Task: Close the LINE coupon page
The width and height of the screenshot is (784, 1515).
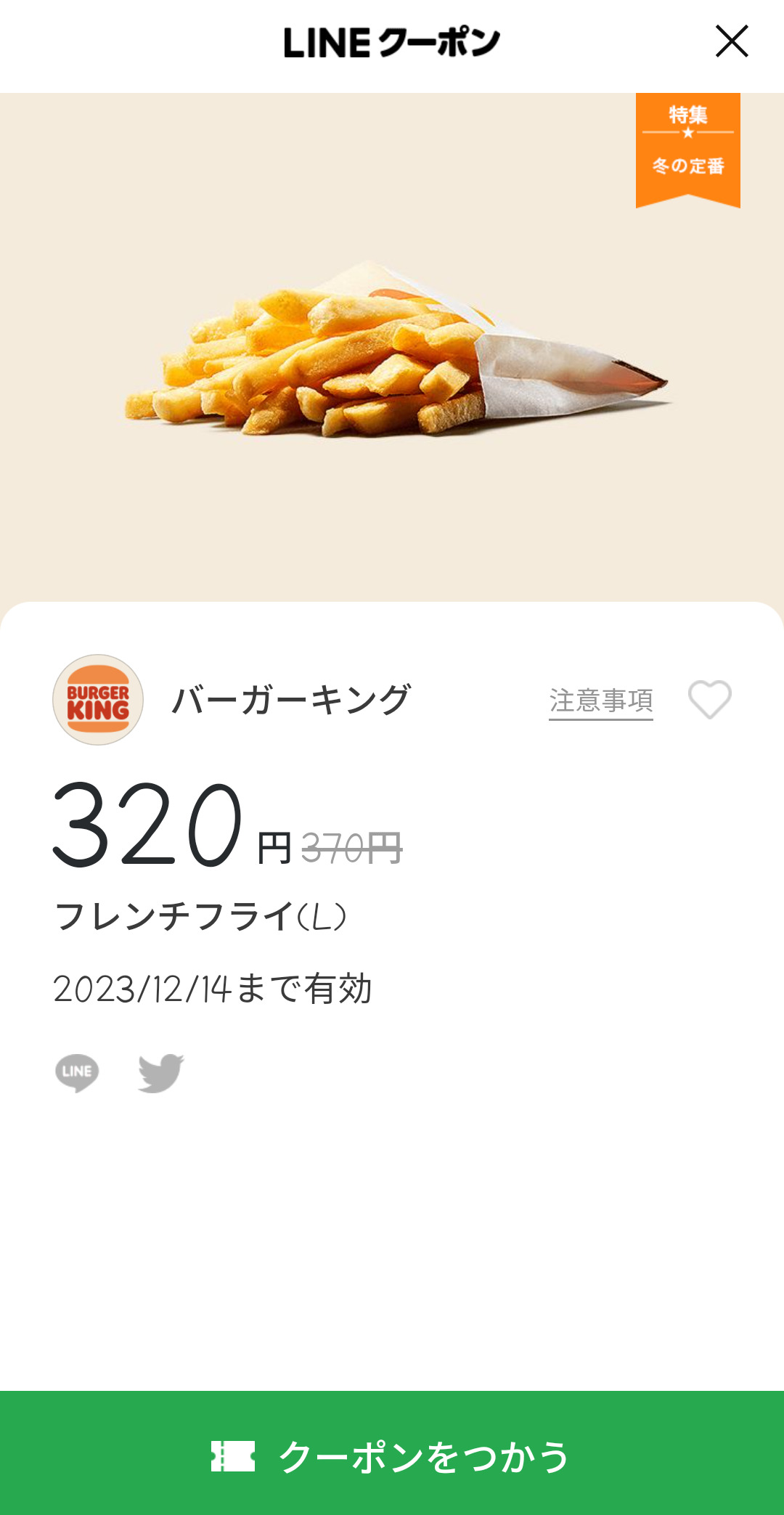Action: point(731,41)
